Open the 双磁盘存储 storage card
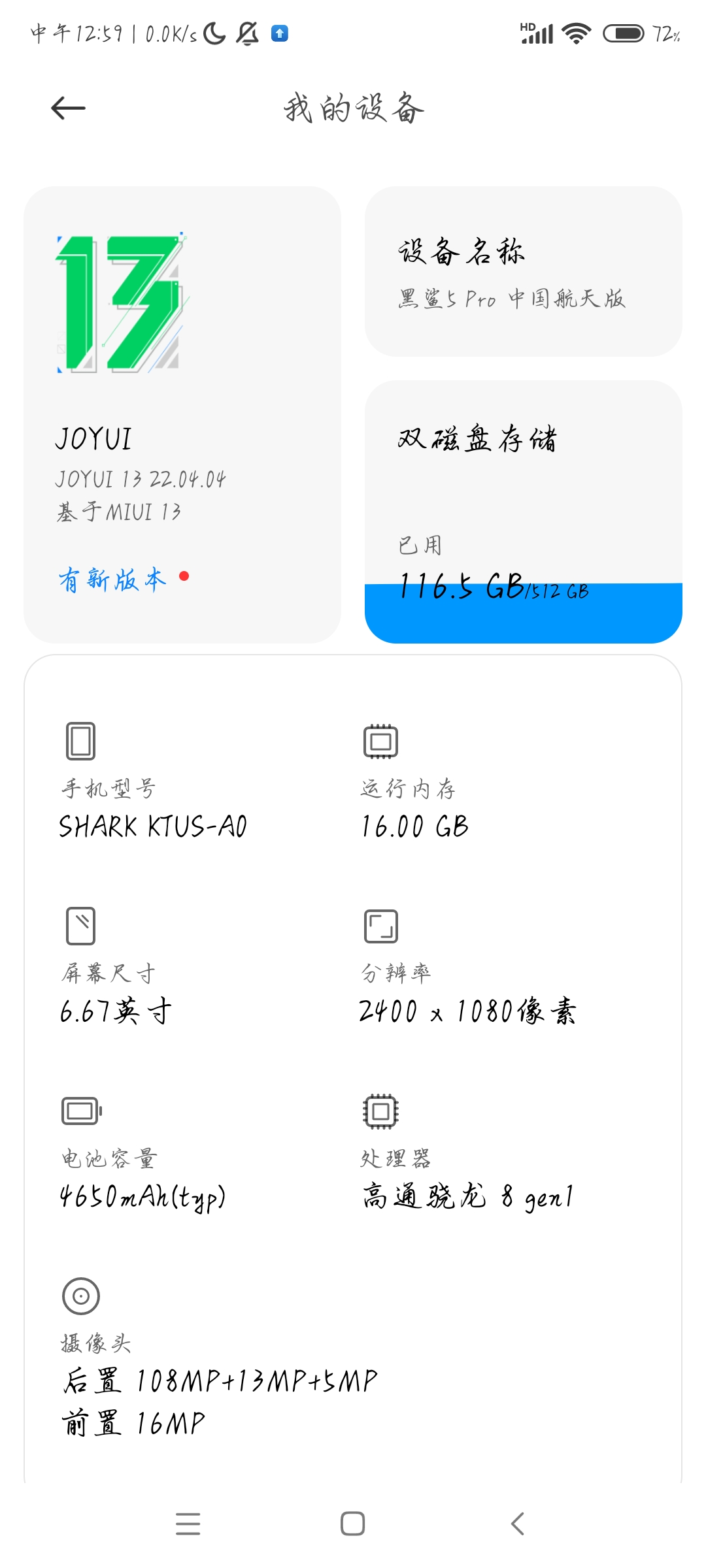Image resolution: width=706 pixels, height=1568 pixels. (x=524, y=512)
